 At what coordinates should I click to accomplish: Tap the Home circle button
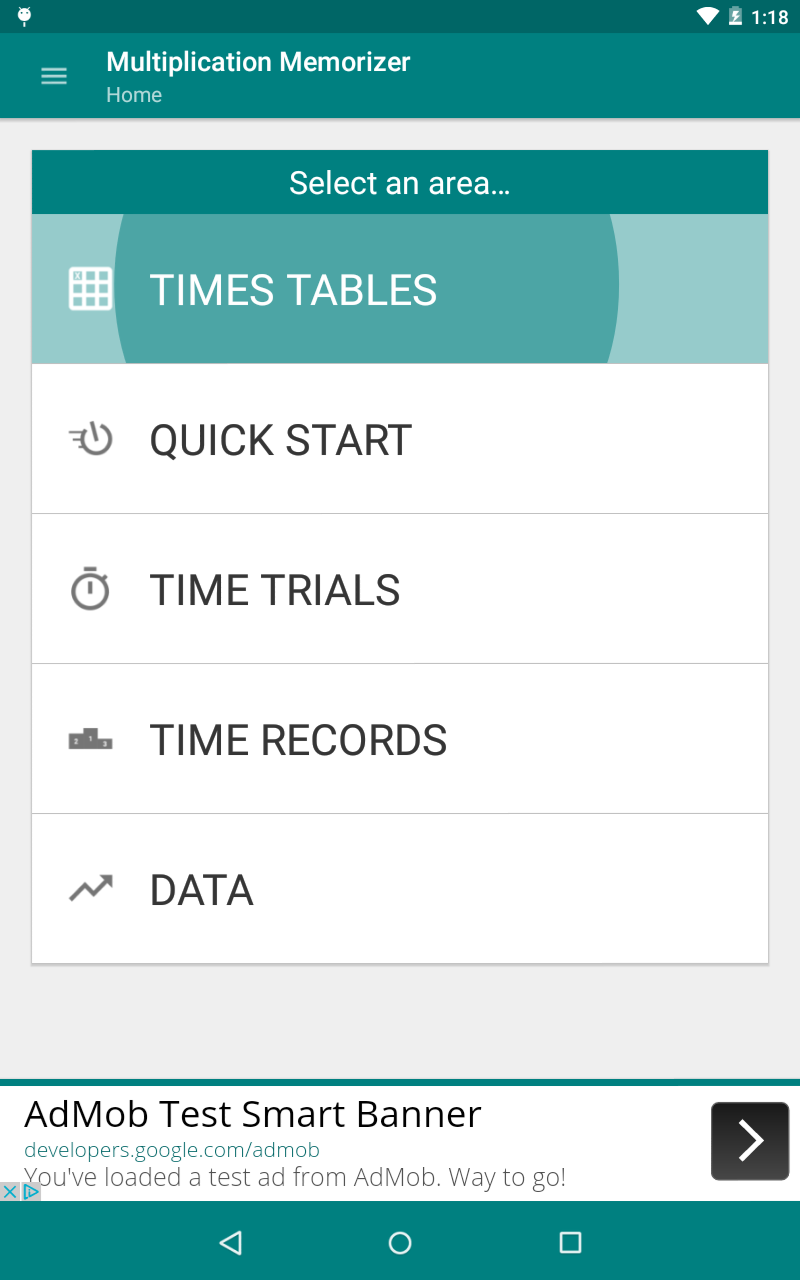(x=400, y=1242)
